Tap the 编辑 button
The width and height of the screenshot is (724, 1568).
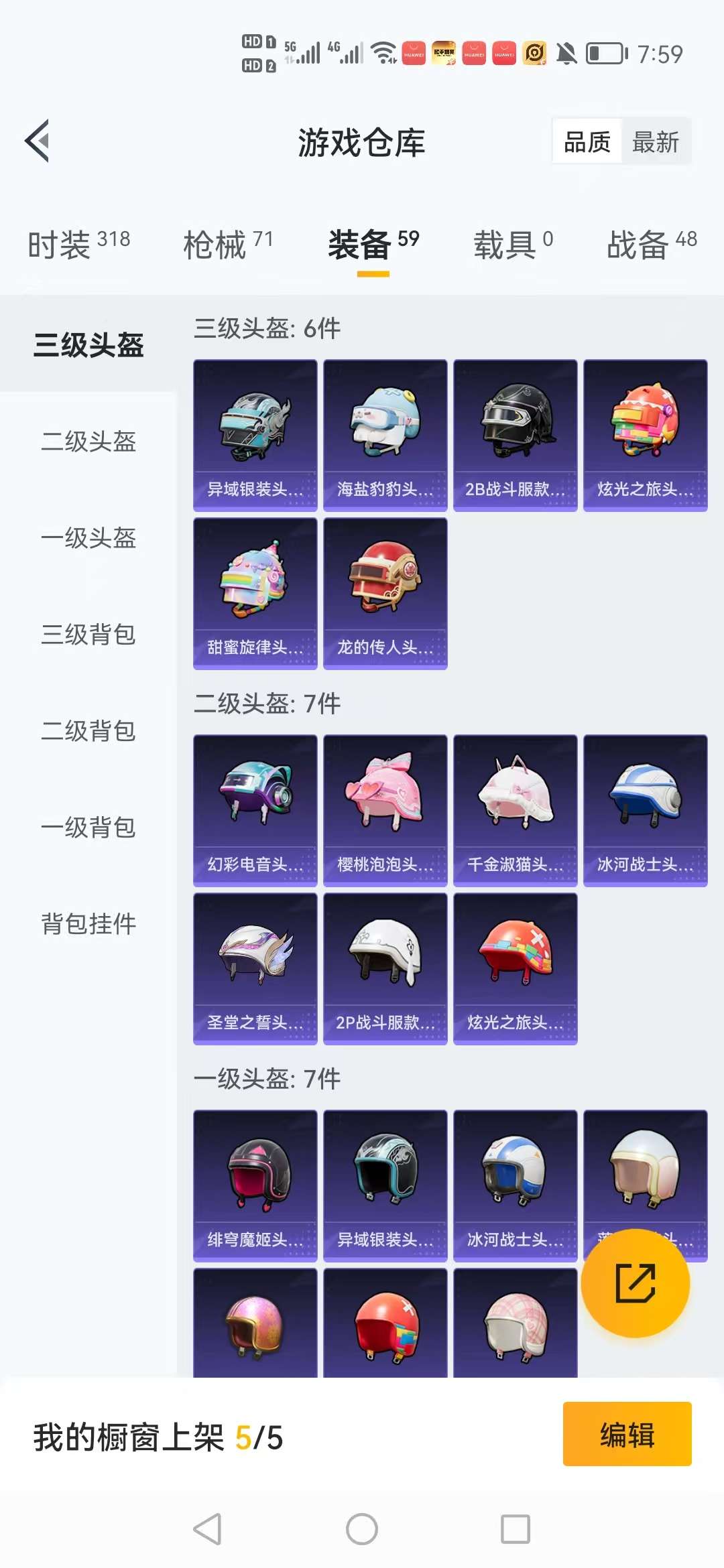pos(627,1433)
